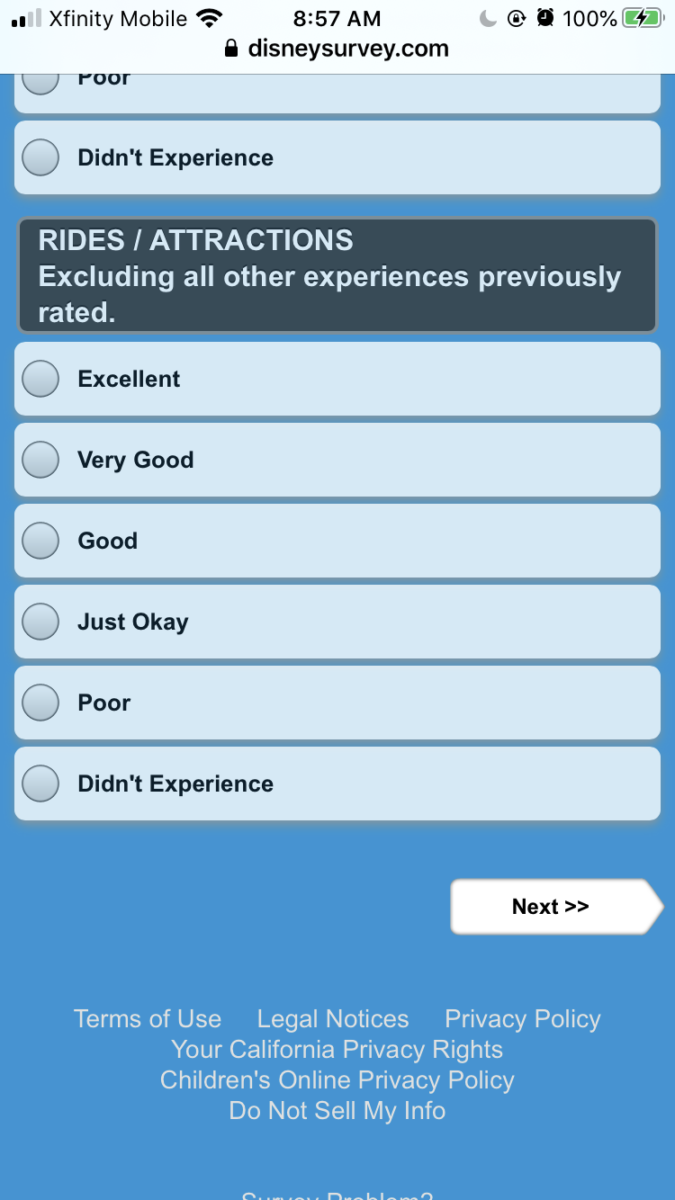Read the Children's Online Privacy Policy
This screenshot has width=675, height=1200.
(337, 1080)
